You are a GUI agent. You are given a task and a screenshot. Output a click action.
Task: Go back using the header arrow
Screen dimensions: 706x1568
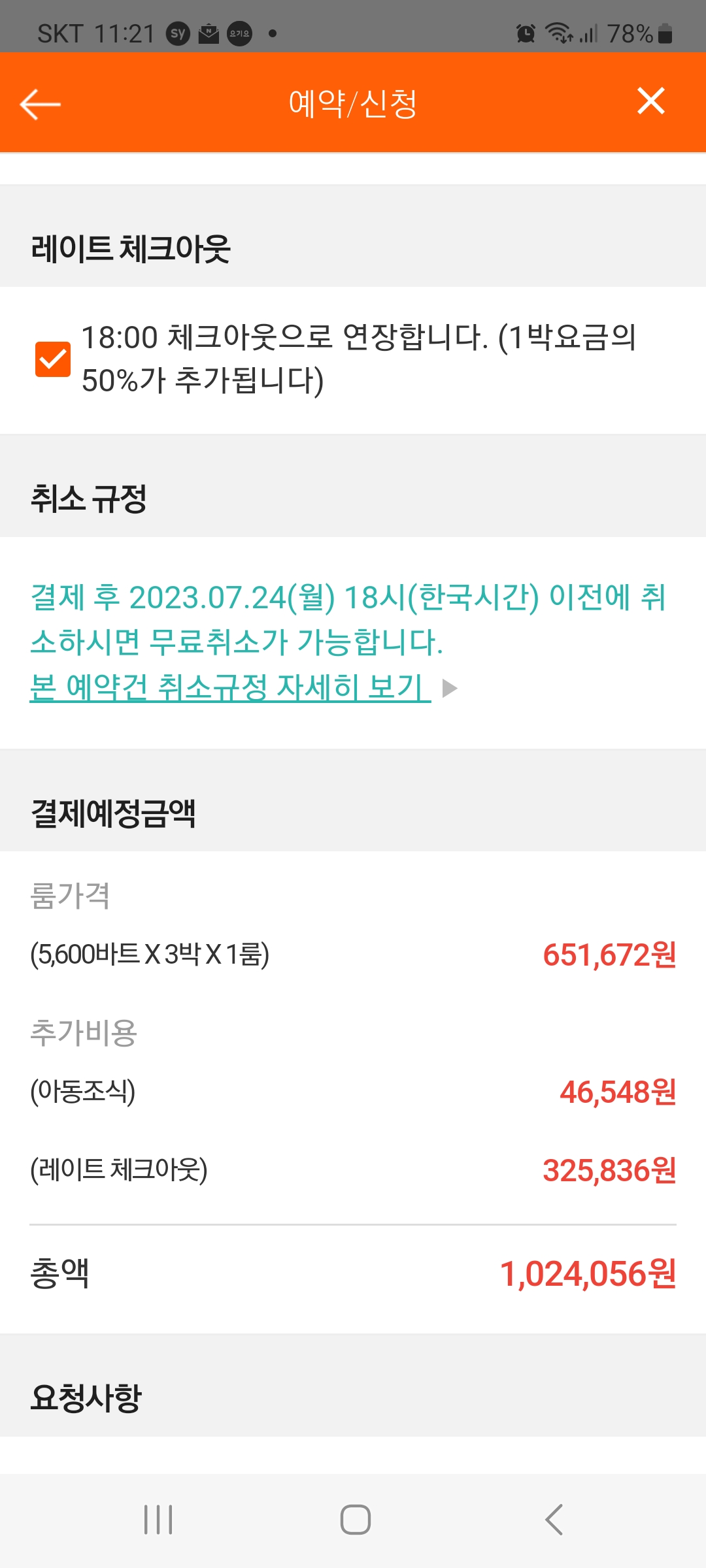pyautogui.click(x=40, y=104)
